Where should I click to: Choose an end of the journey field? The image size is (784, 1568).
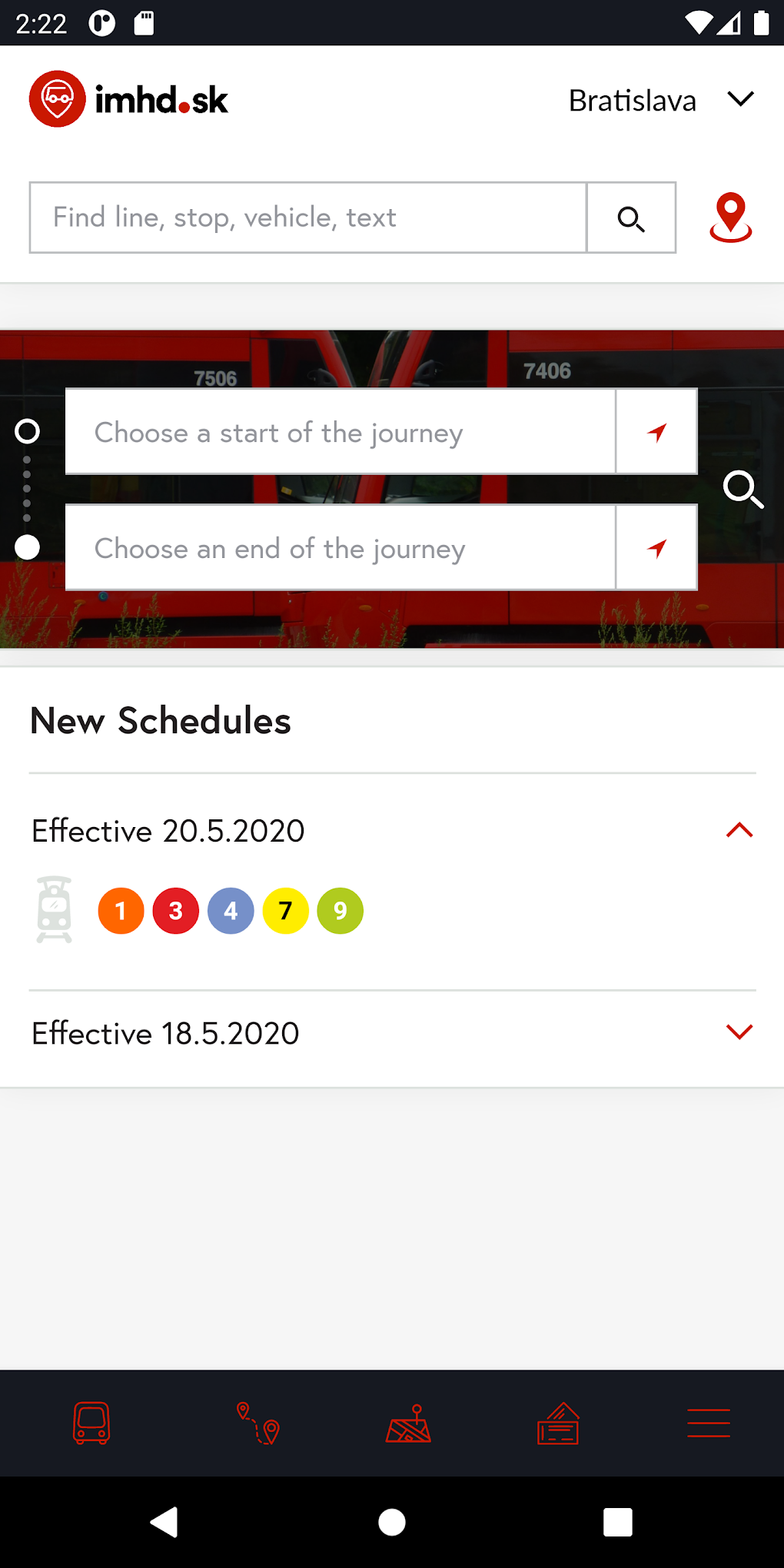[341, 548]
